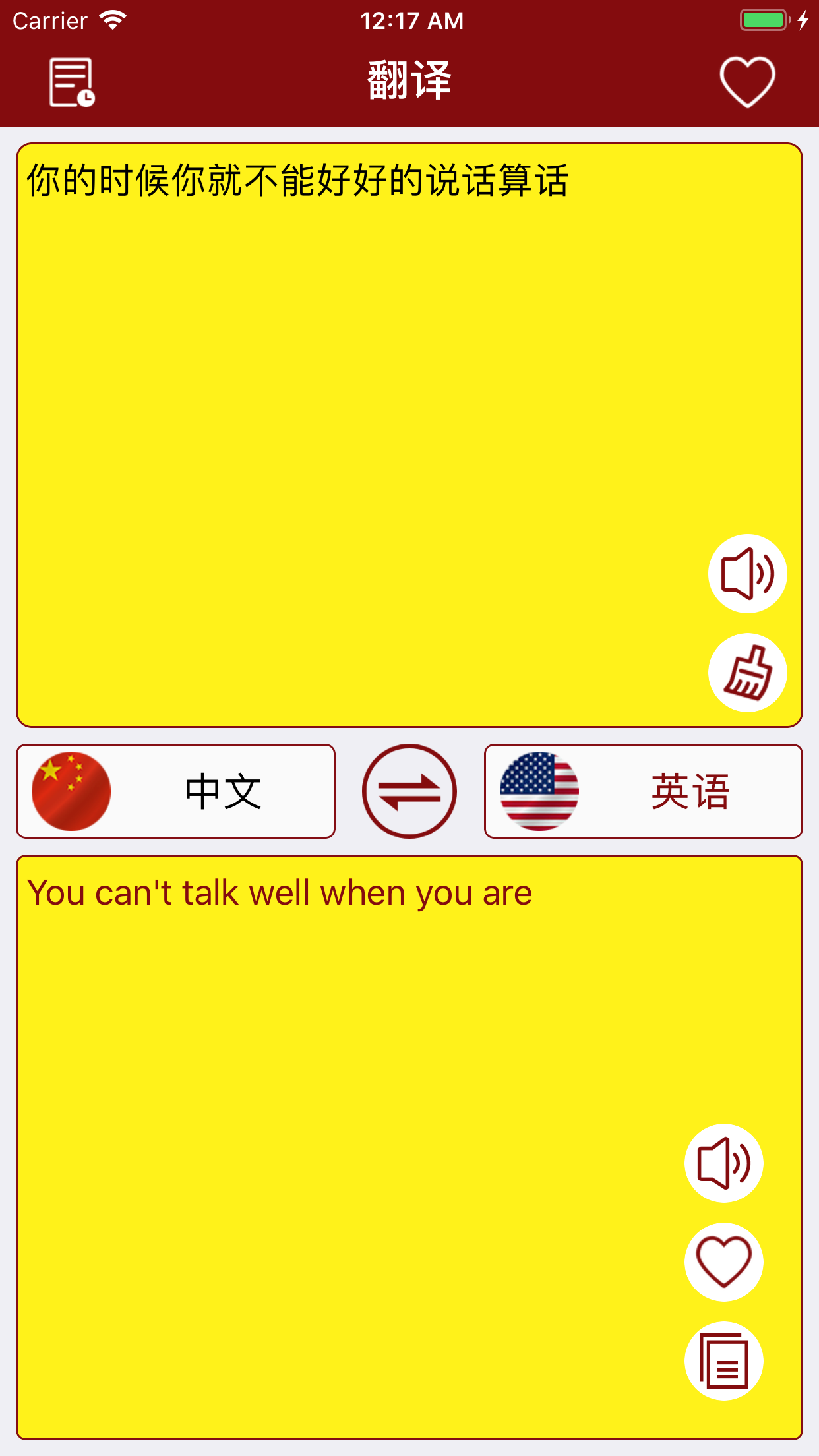Play audio of the English translation
819x1456 pixels.
pos(723,1162)
